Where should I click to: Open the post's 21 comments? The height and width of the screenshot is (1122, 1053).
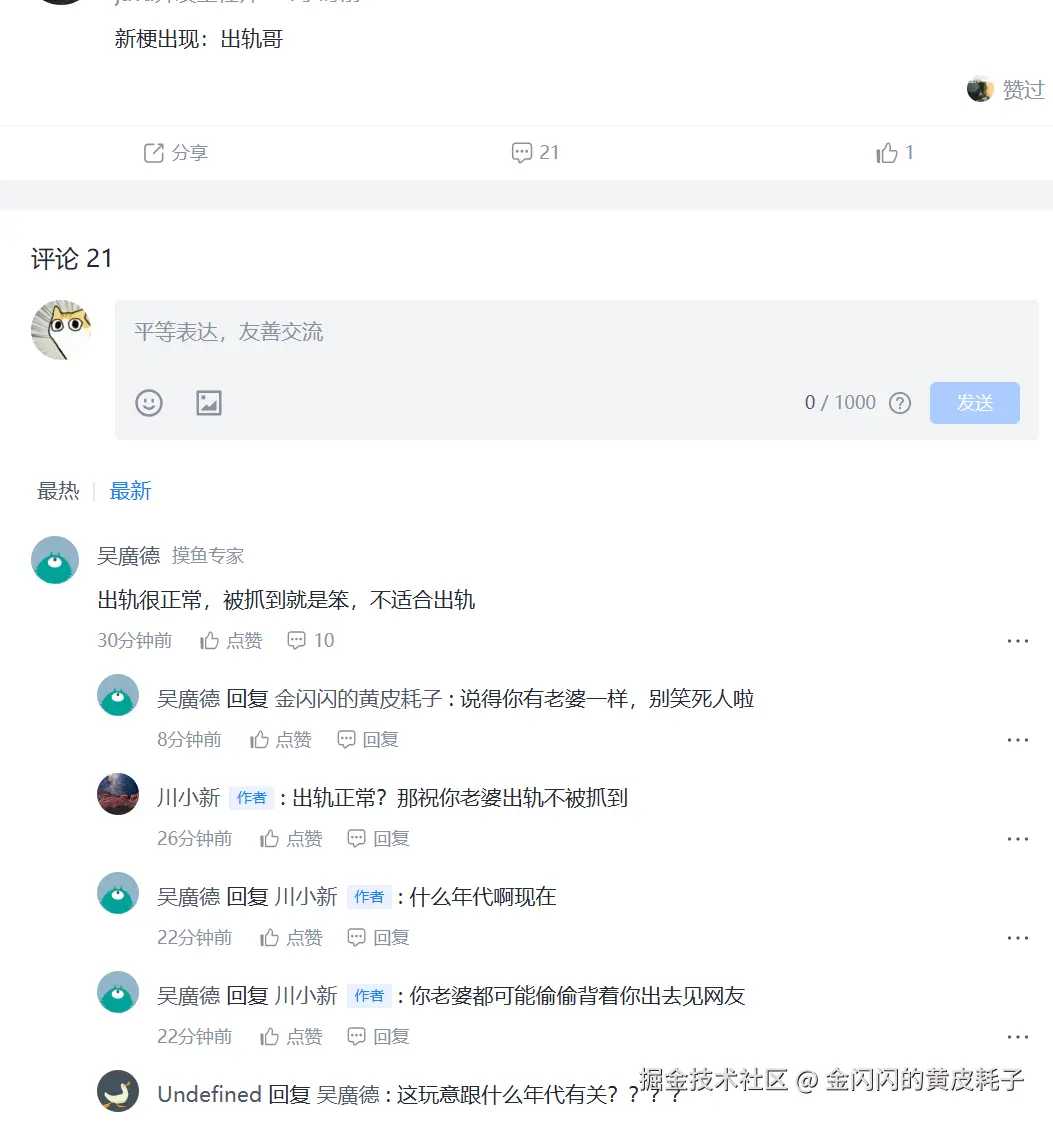[x=535, y=153]
